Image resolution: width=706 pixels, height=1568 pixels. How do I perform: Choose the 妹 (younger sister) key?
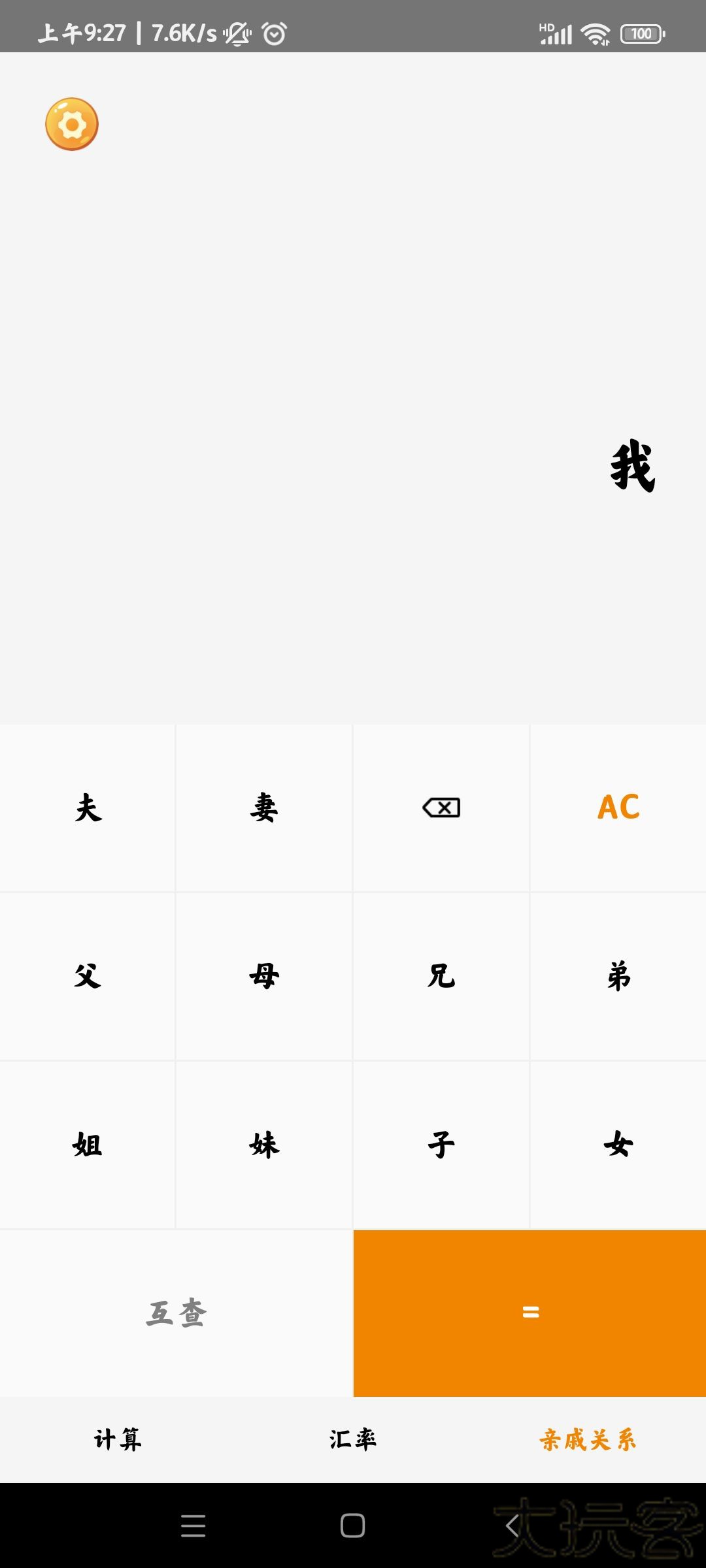click(264, 1145)
